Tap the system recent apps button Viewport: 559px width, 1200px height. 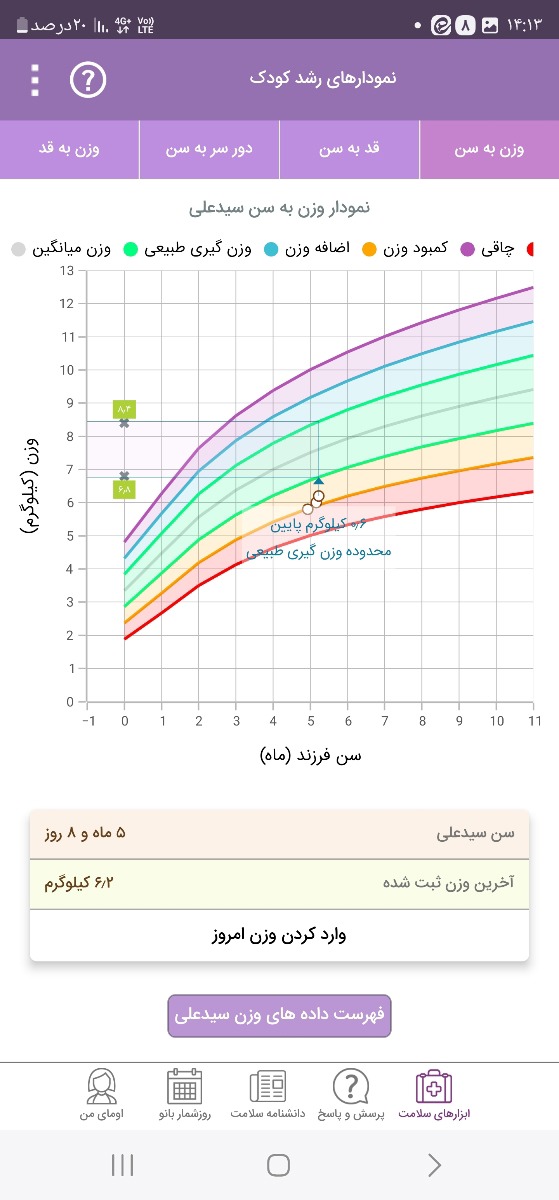123,1165
